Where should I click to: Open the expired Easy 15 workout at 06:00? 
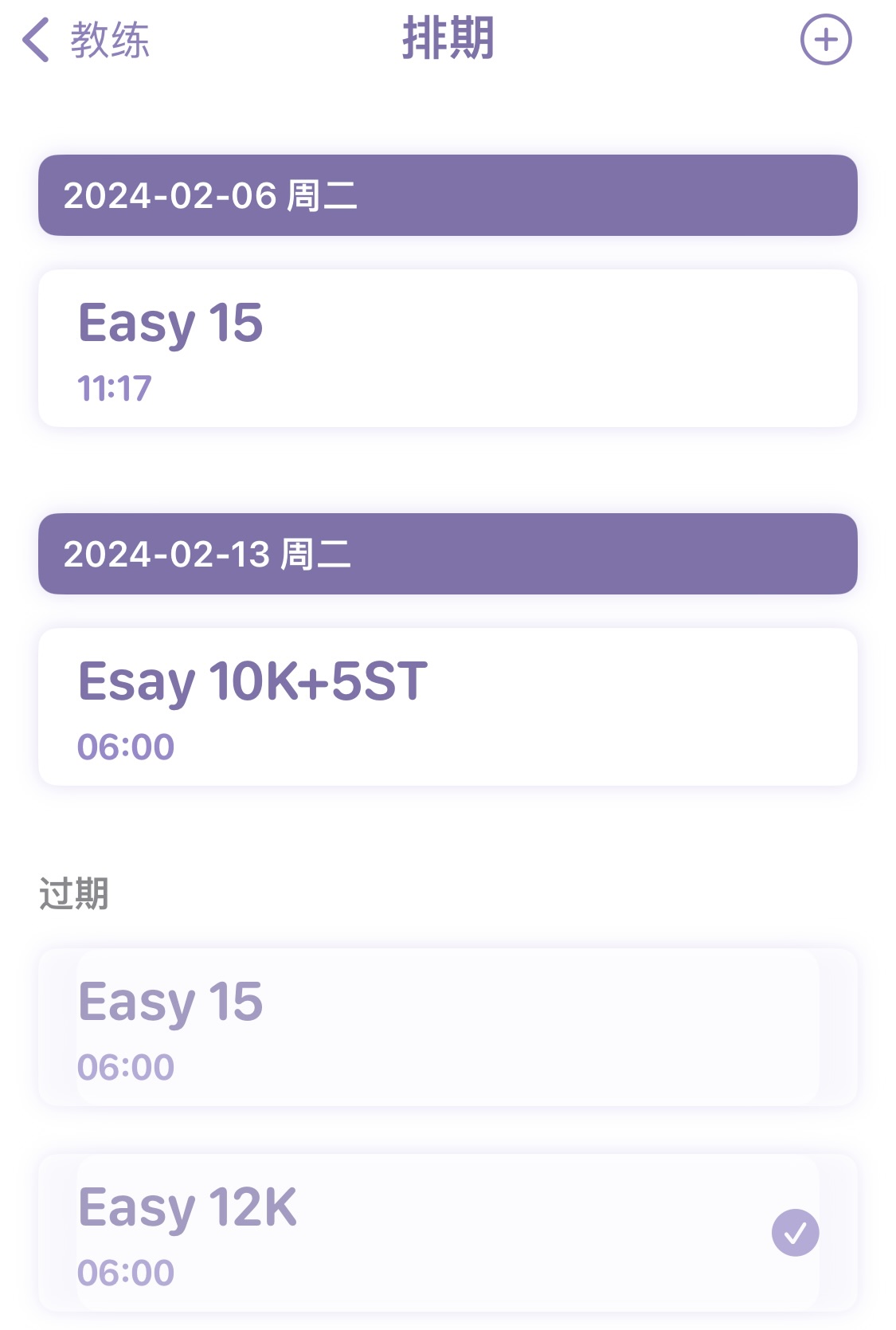pos(448,1026)
